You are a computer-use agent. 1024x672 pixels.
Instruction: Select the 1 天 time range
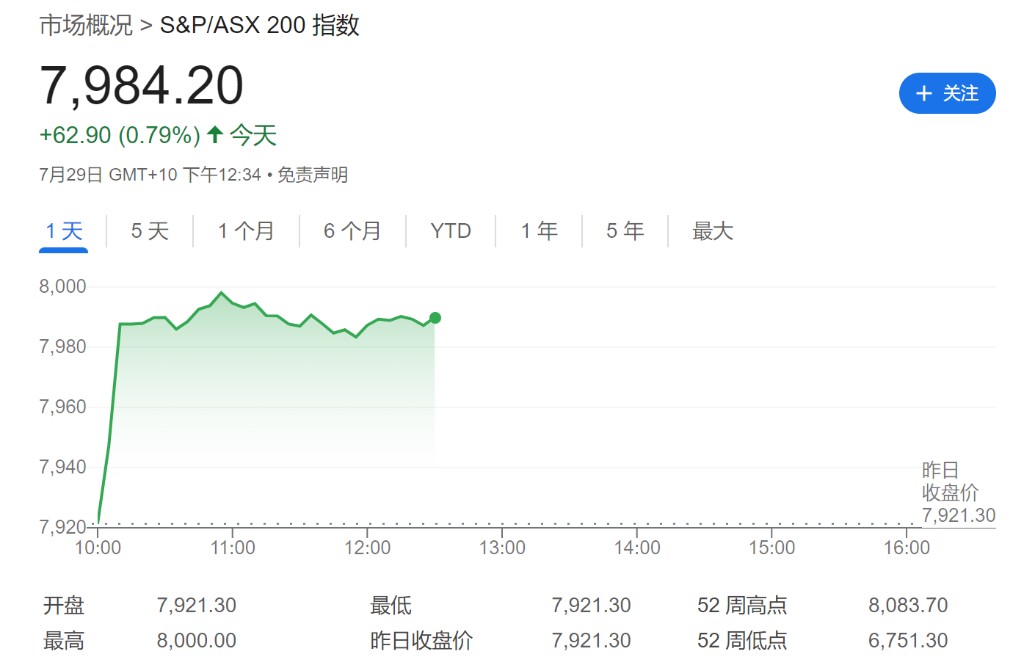pos(64,231)
